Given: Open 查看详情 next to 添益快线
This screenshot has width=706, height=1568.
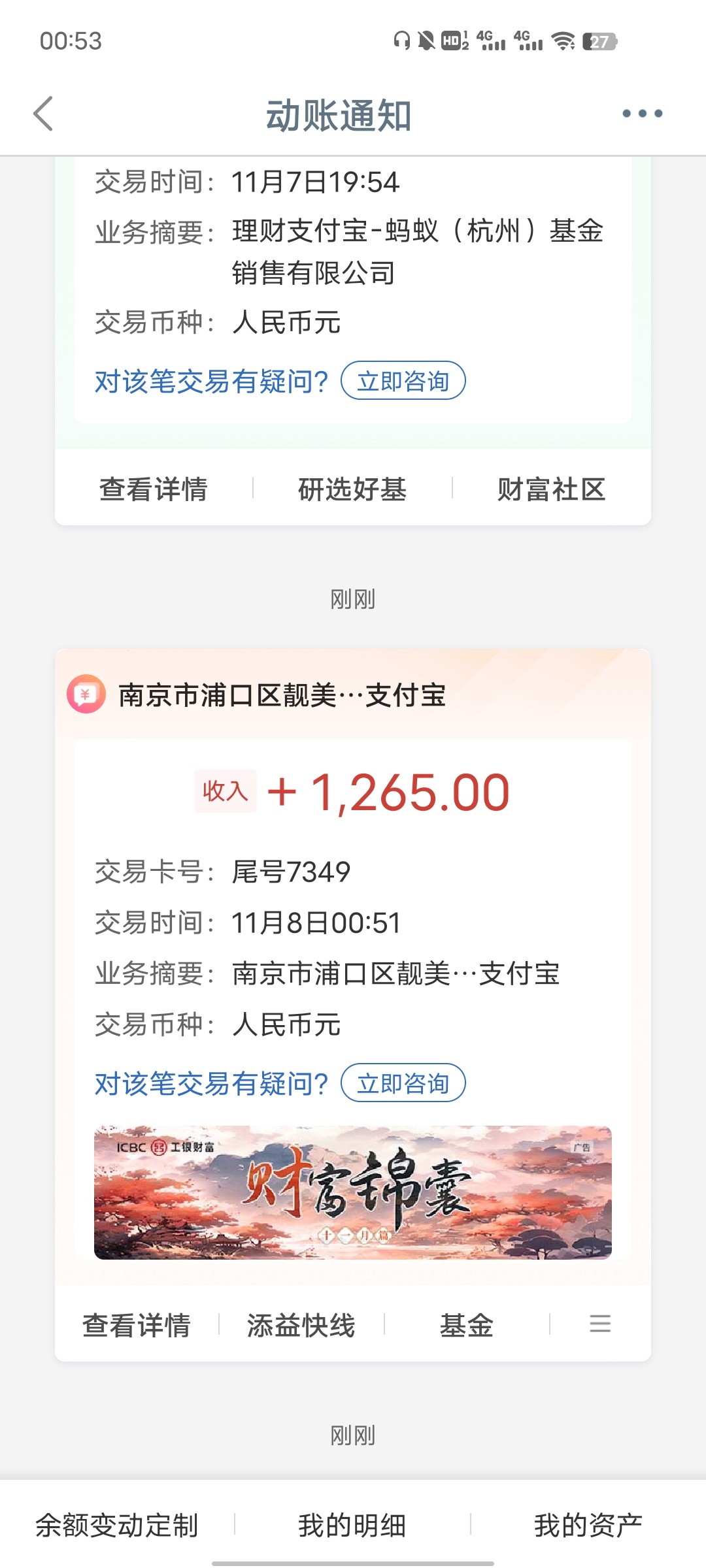Looking at the screenshot, I should (137, 1325).
